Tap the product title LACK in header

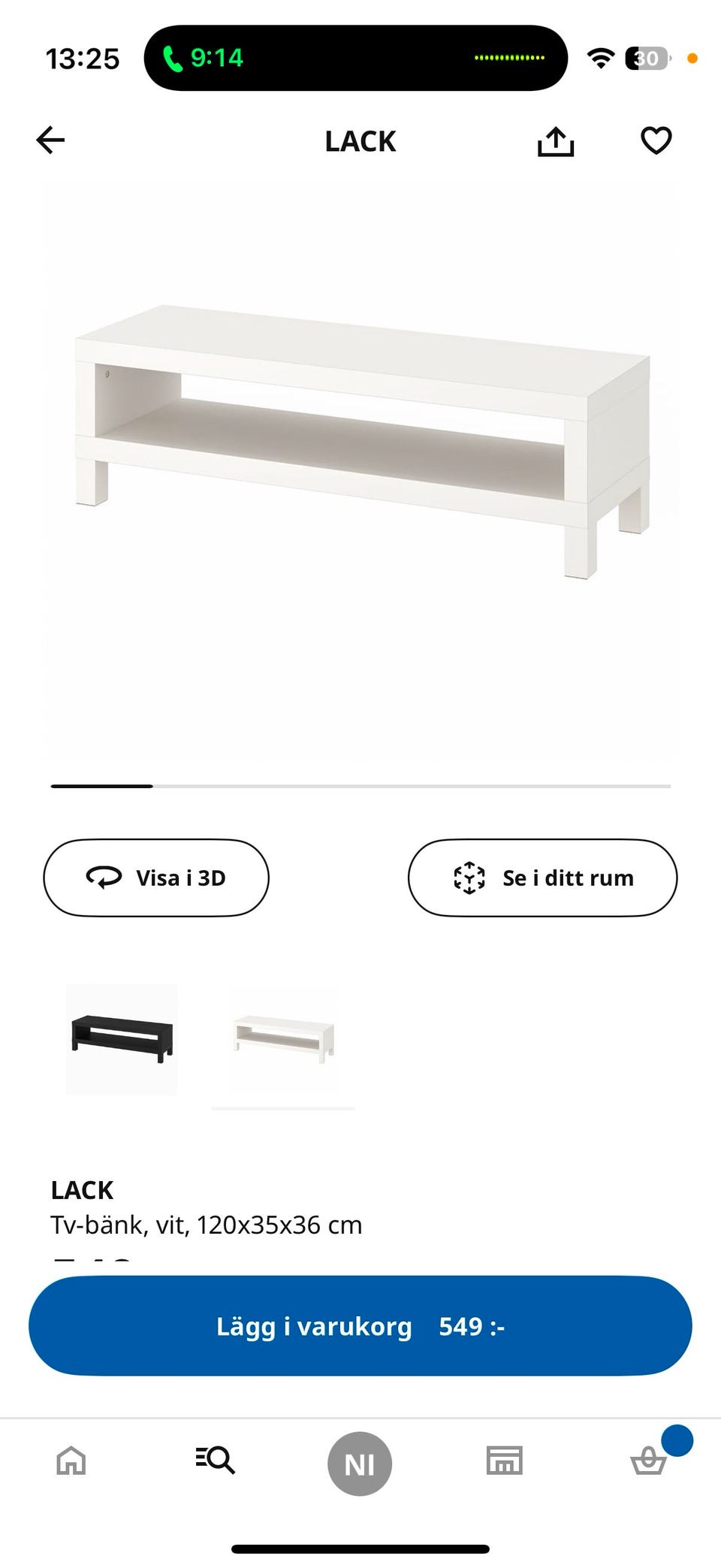coord(360,140)
